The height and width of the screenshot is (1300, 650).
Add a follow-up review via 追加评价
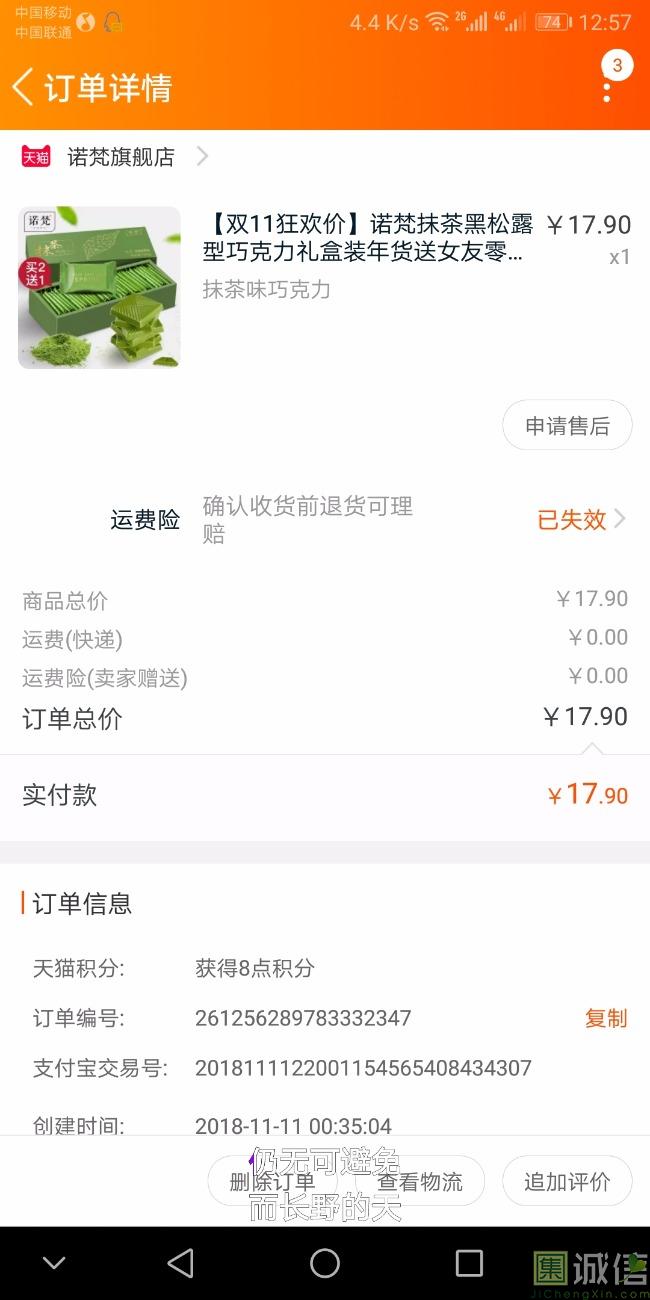click(x=567, y=1181)
